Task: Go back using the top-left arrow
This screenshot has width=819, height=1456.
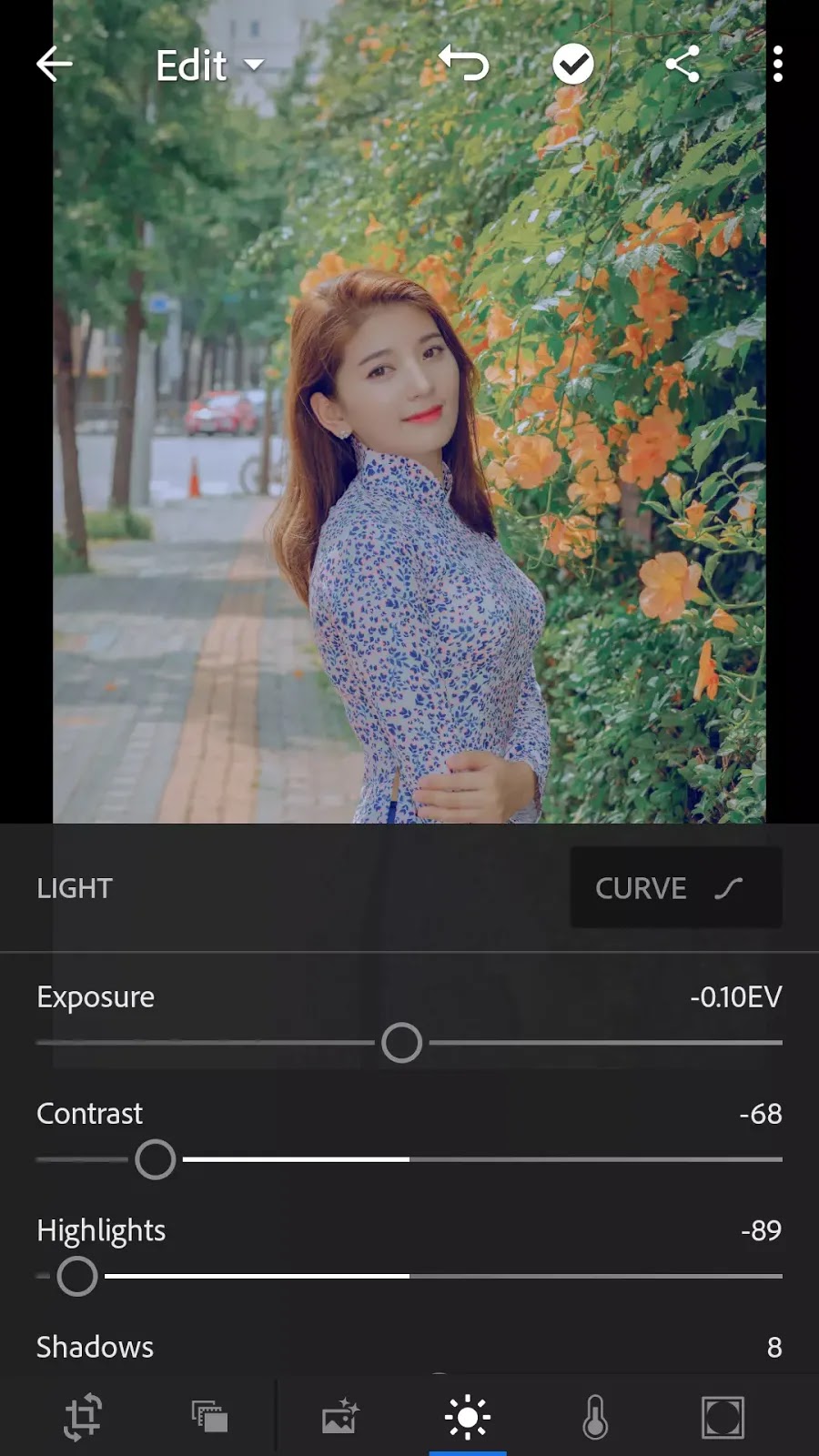Action: coord(54,64)
